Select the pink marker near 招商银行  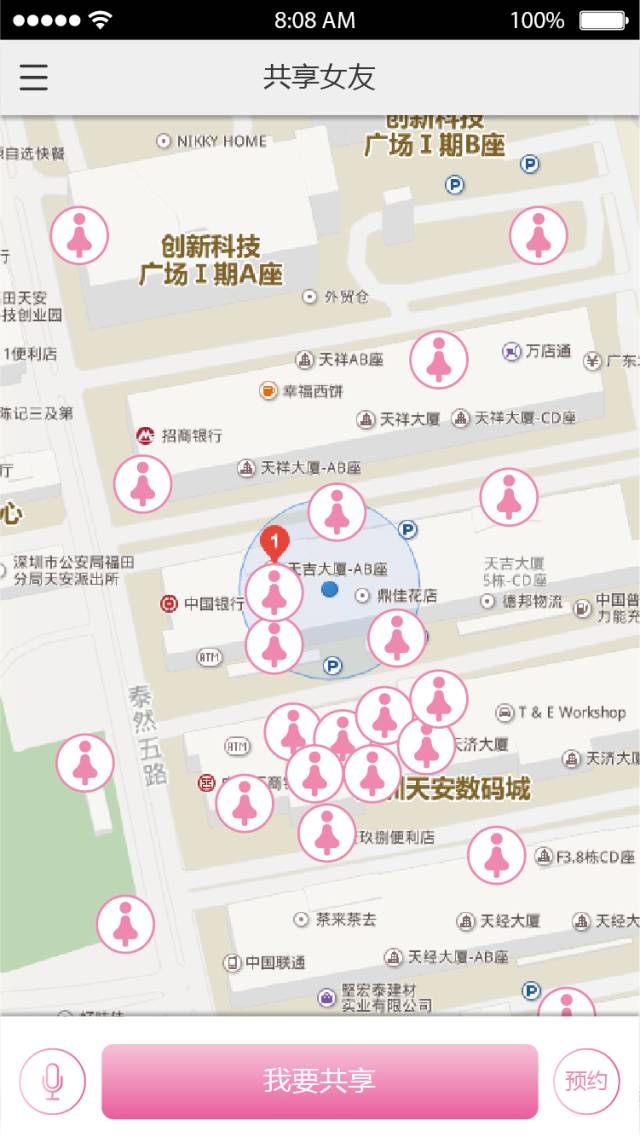click(x=142, y=484)
